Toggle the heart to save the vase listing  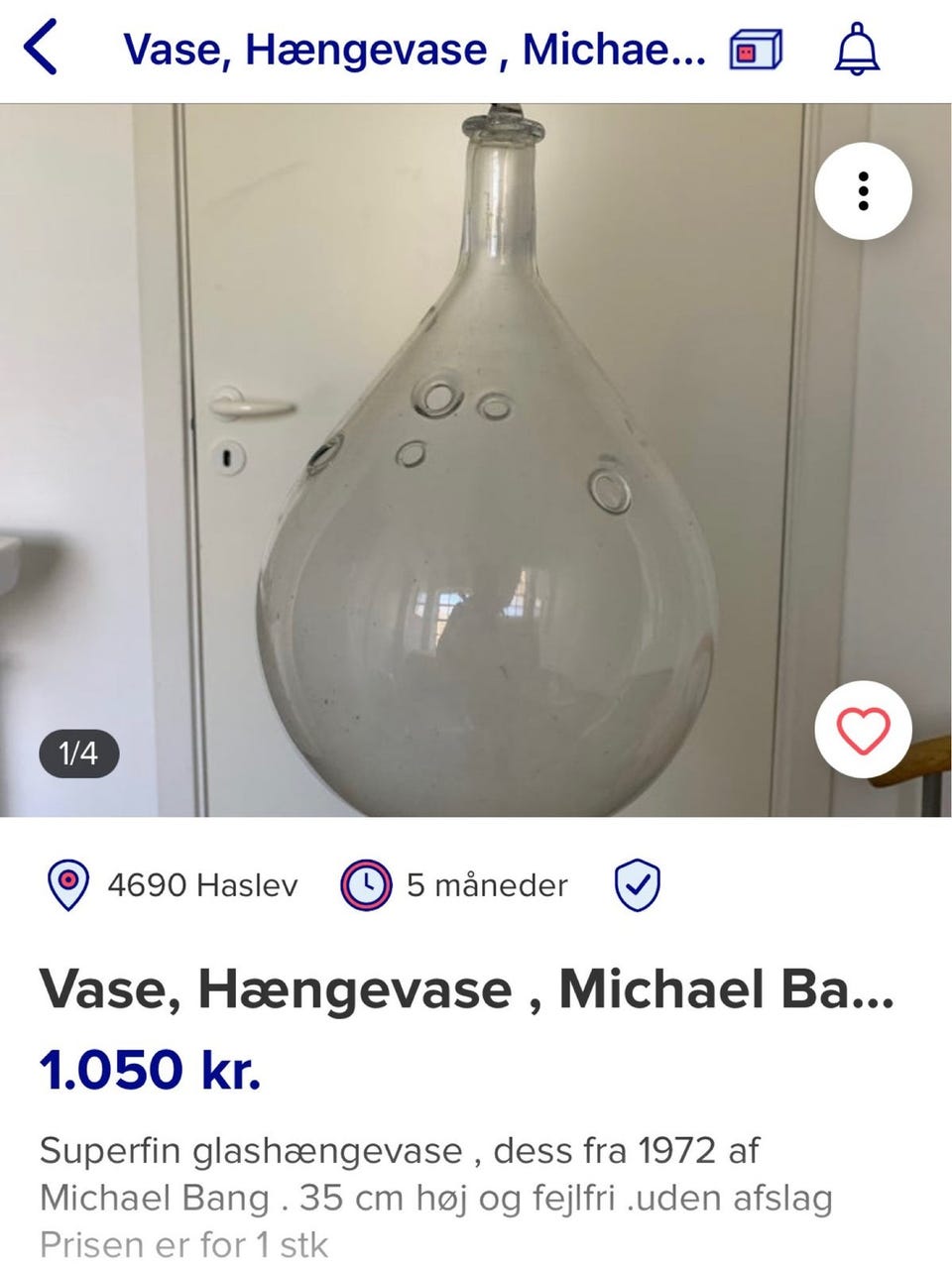(864, 729)
